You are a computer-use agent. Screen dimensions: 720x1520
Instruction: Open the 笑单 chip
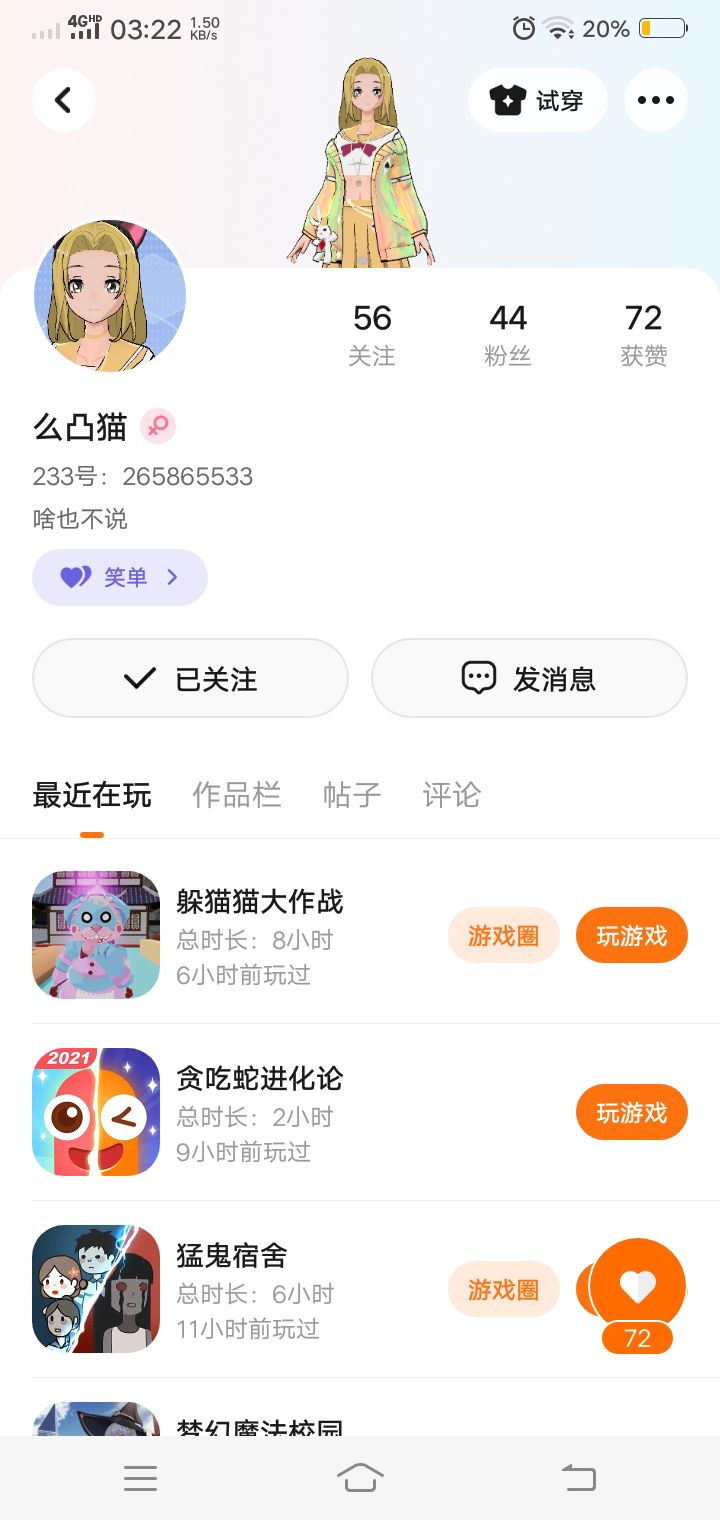pos(120,577)
